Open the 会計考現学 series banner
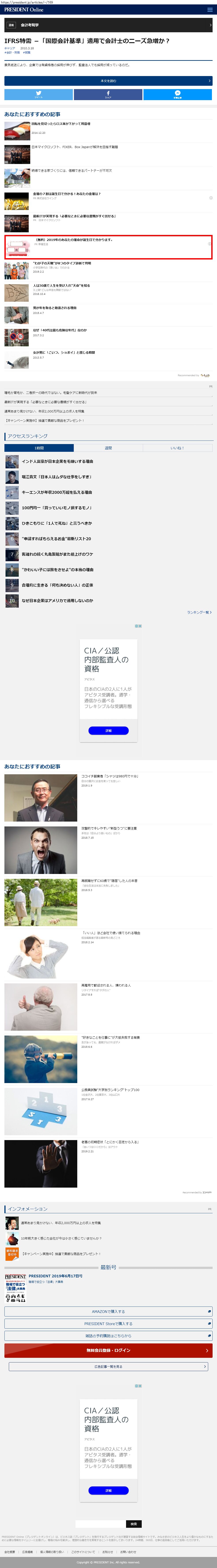217x1568 pixels. click(108, 25)
